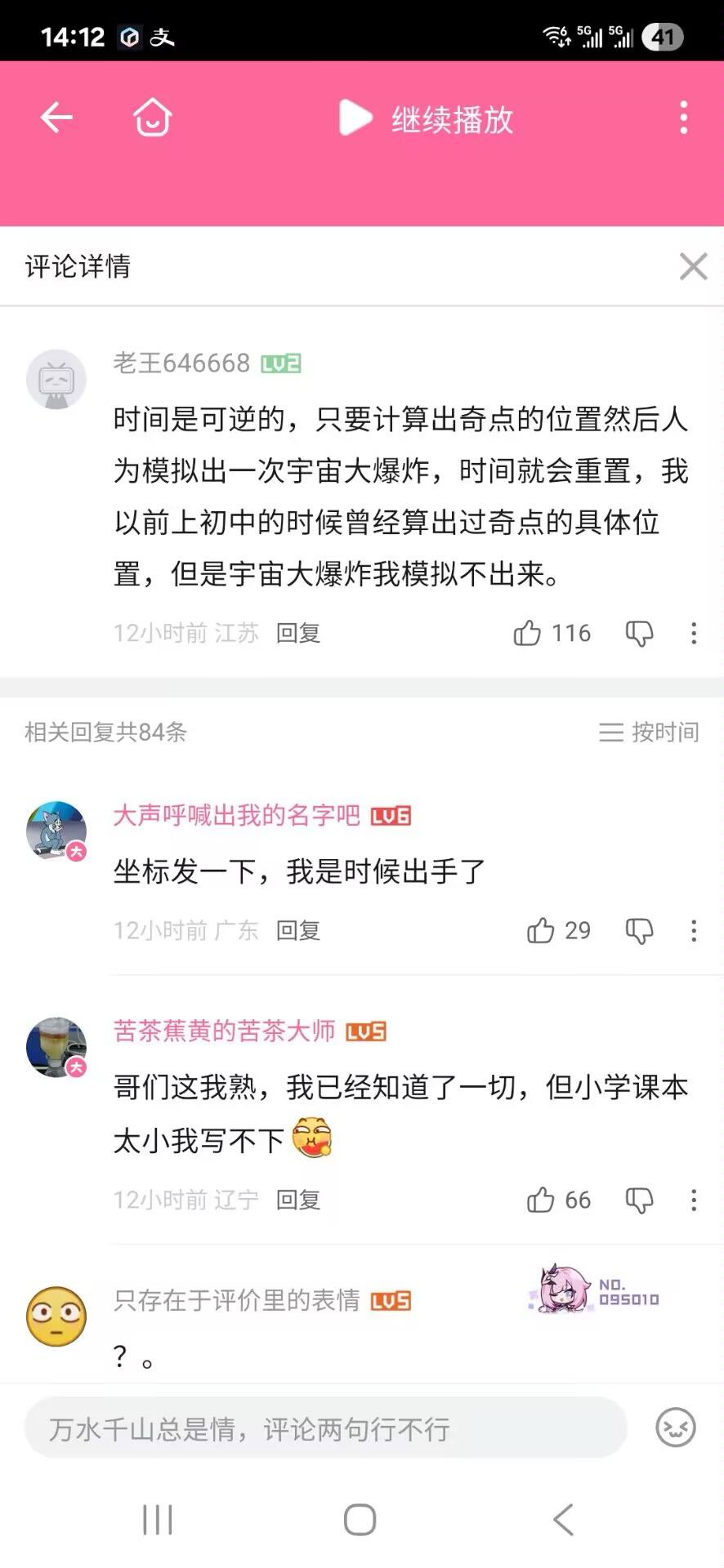The width and height of the screenshot is (724, 1568).
Task: Go back using the top arrow
Action: click(56, 118)
